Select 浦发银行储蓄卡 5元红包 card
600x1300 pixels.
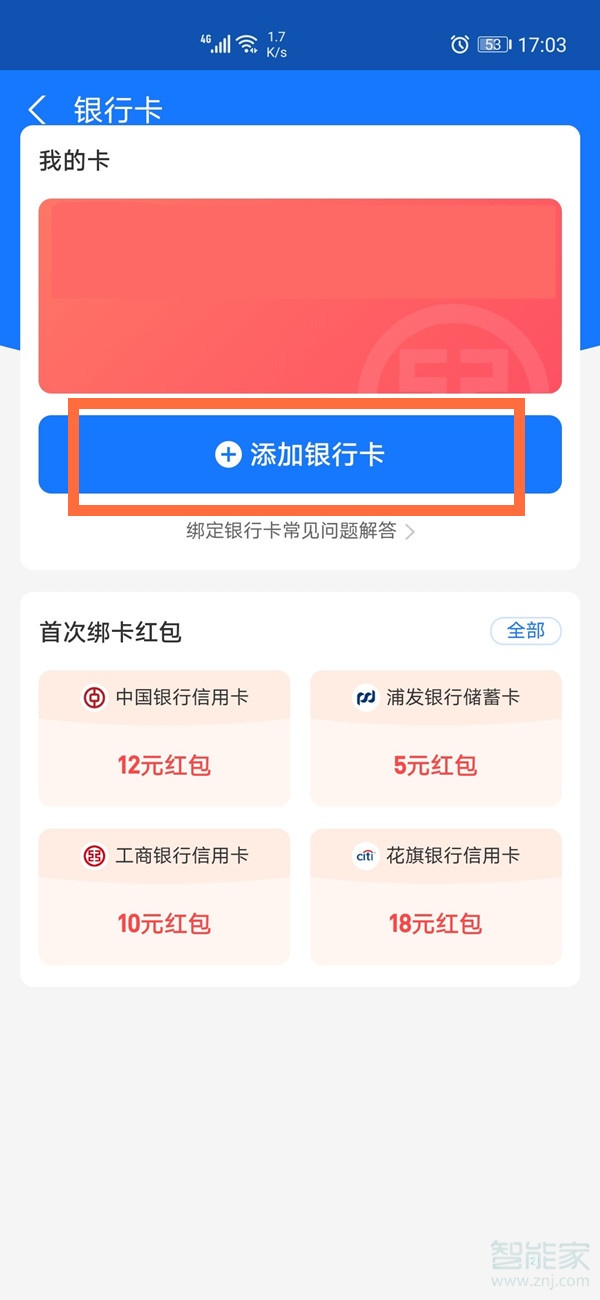(x=436, y=738)
